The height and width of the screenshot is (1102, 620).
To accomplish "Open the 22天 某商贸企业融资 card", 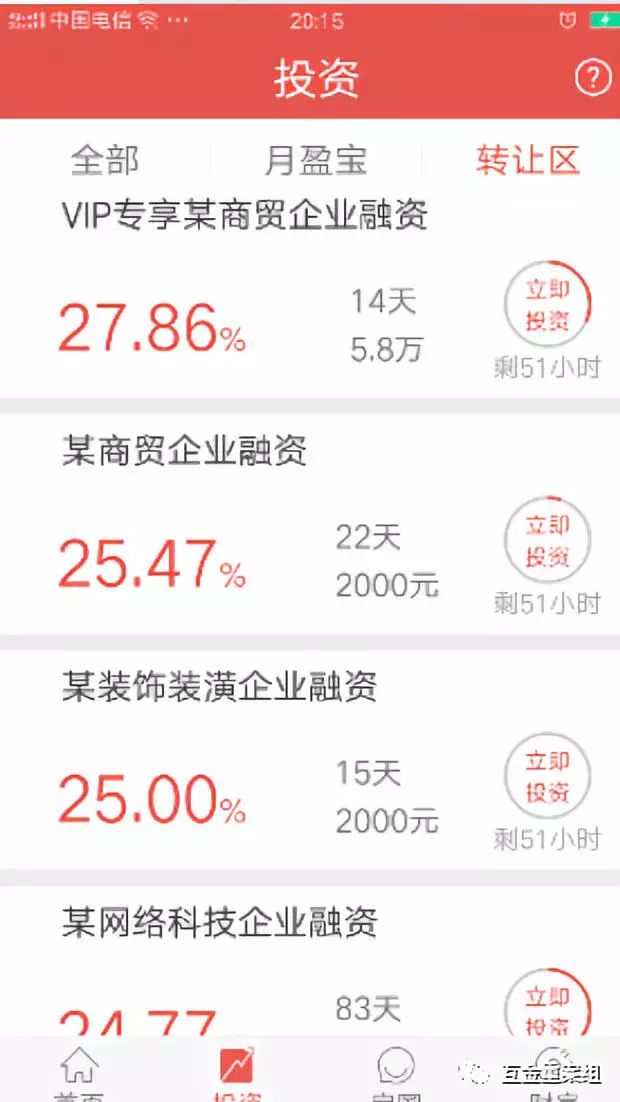I will [x=310, y=524].
